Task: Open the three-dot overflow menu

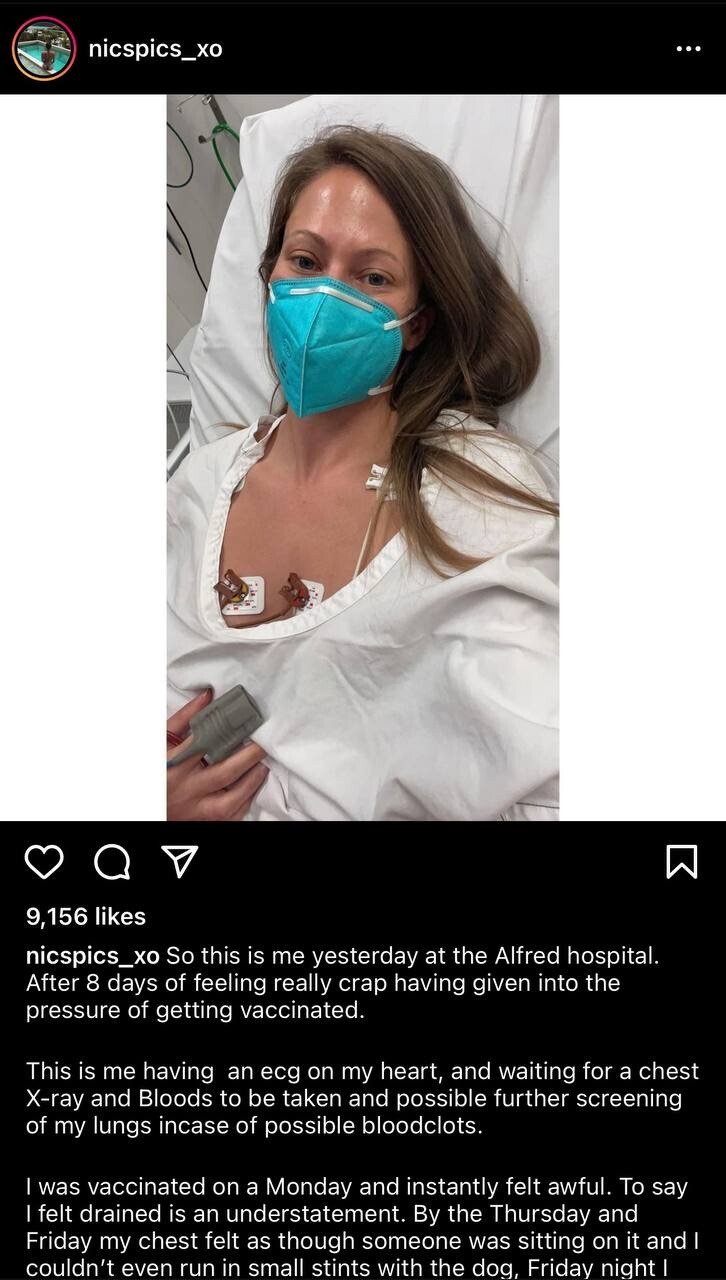Action: [x=688, y=49]
